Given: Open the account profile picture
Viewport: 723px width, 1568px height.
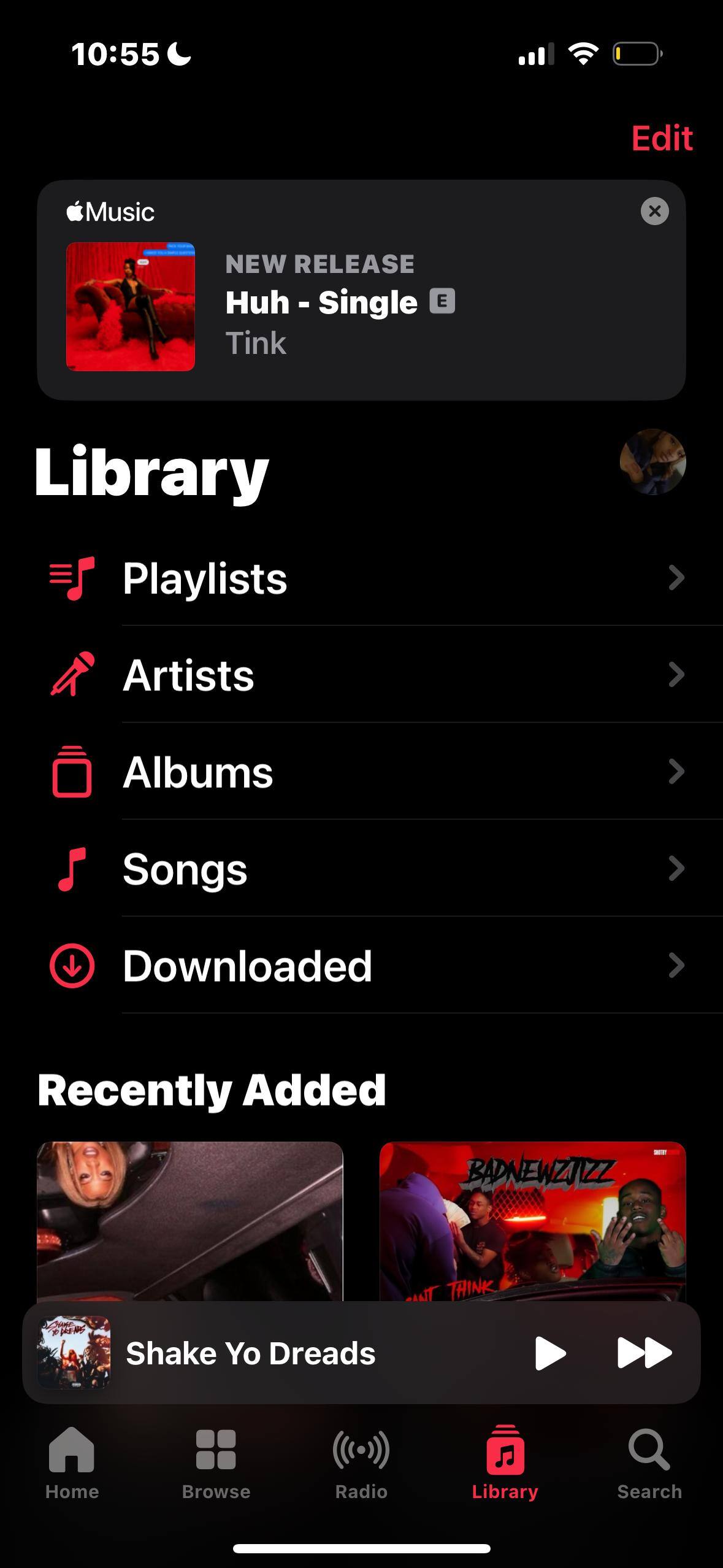Looking at the screenshot, I should pos(652,462).
